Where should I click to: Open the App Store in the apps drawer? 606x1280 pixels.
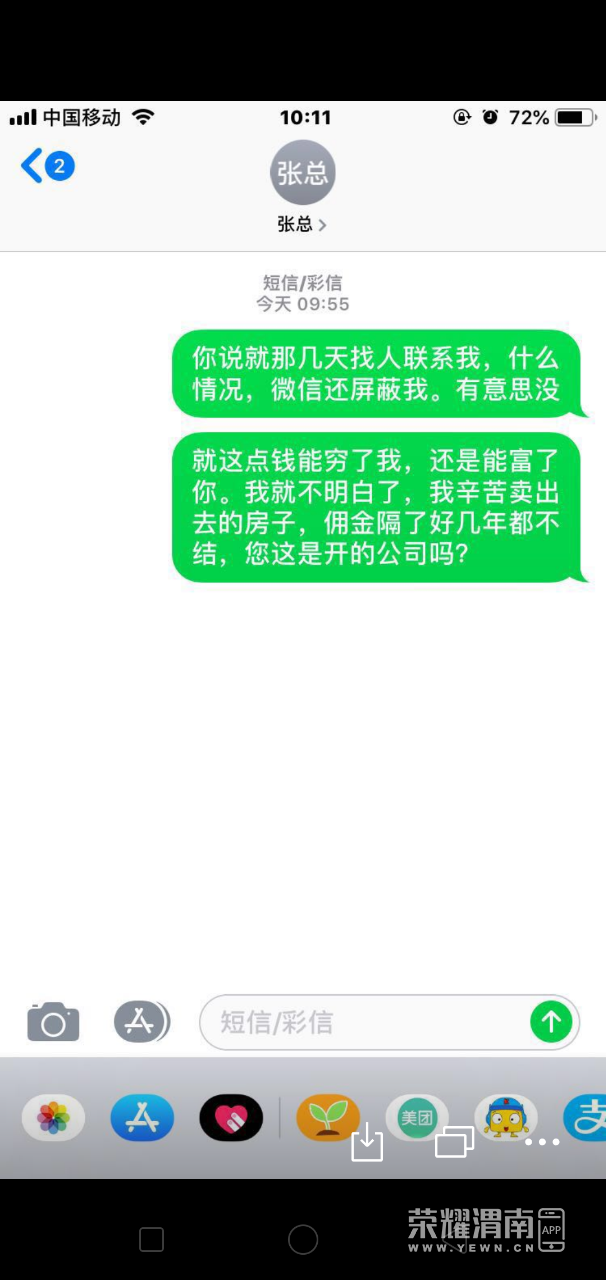click(x=142, y=1118)
